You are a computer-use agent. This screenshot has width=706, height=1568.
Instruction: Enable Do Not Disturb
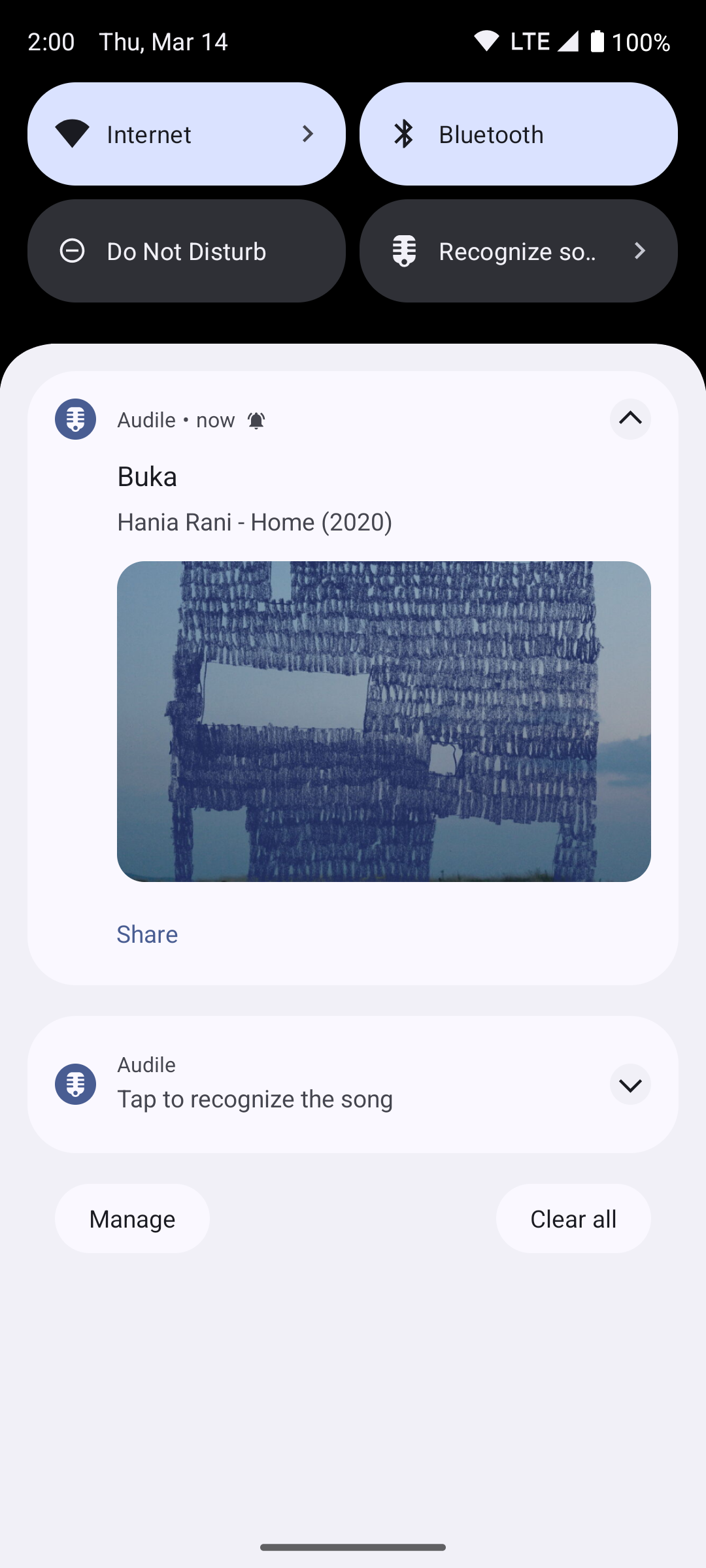(x=186, y=251)
